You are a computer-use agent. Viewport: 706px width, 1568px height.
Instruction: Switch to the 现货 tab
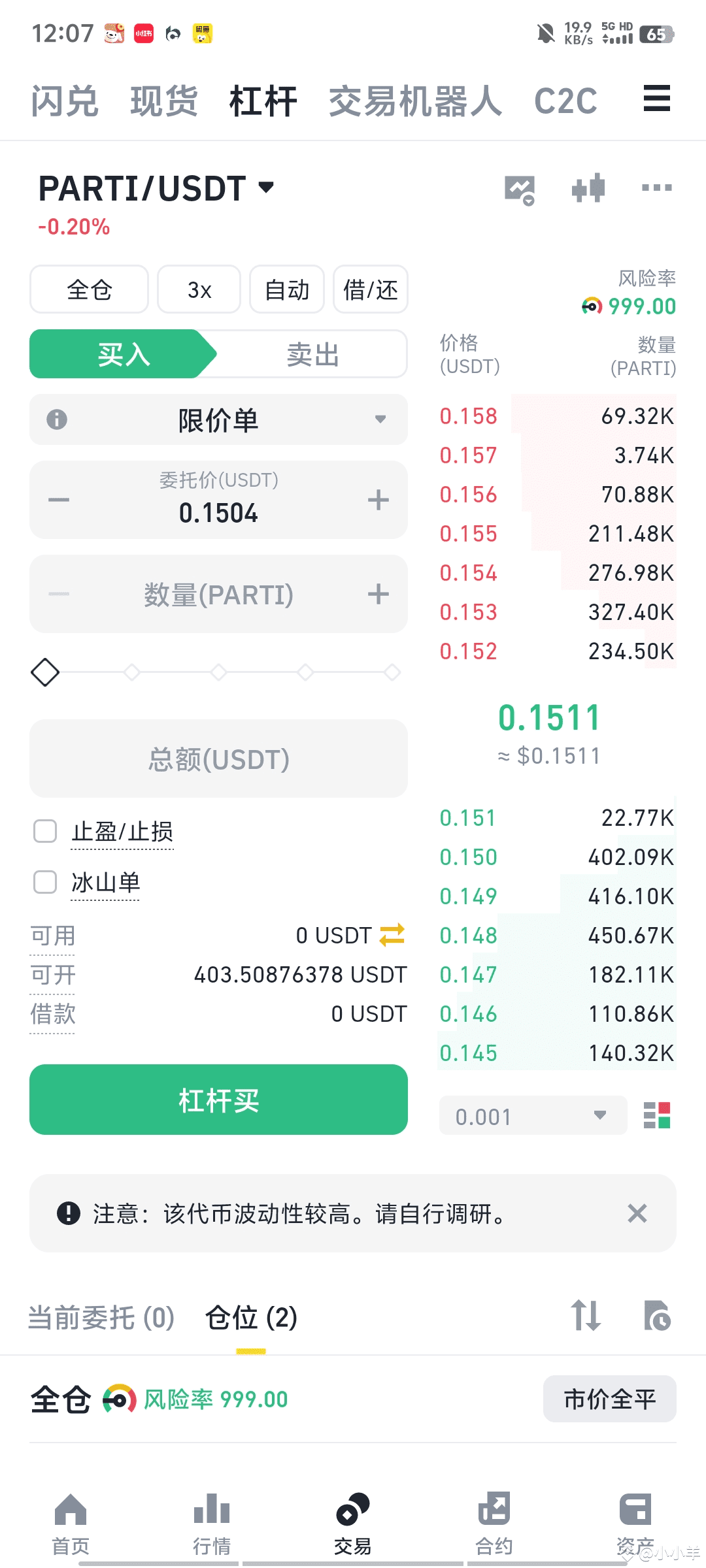164,101
